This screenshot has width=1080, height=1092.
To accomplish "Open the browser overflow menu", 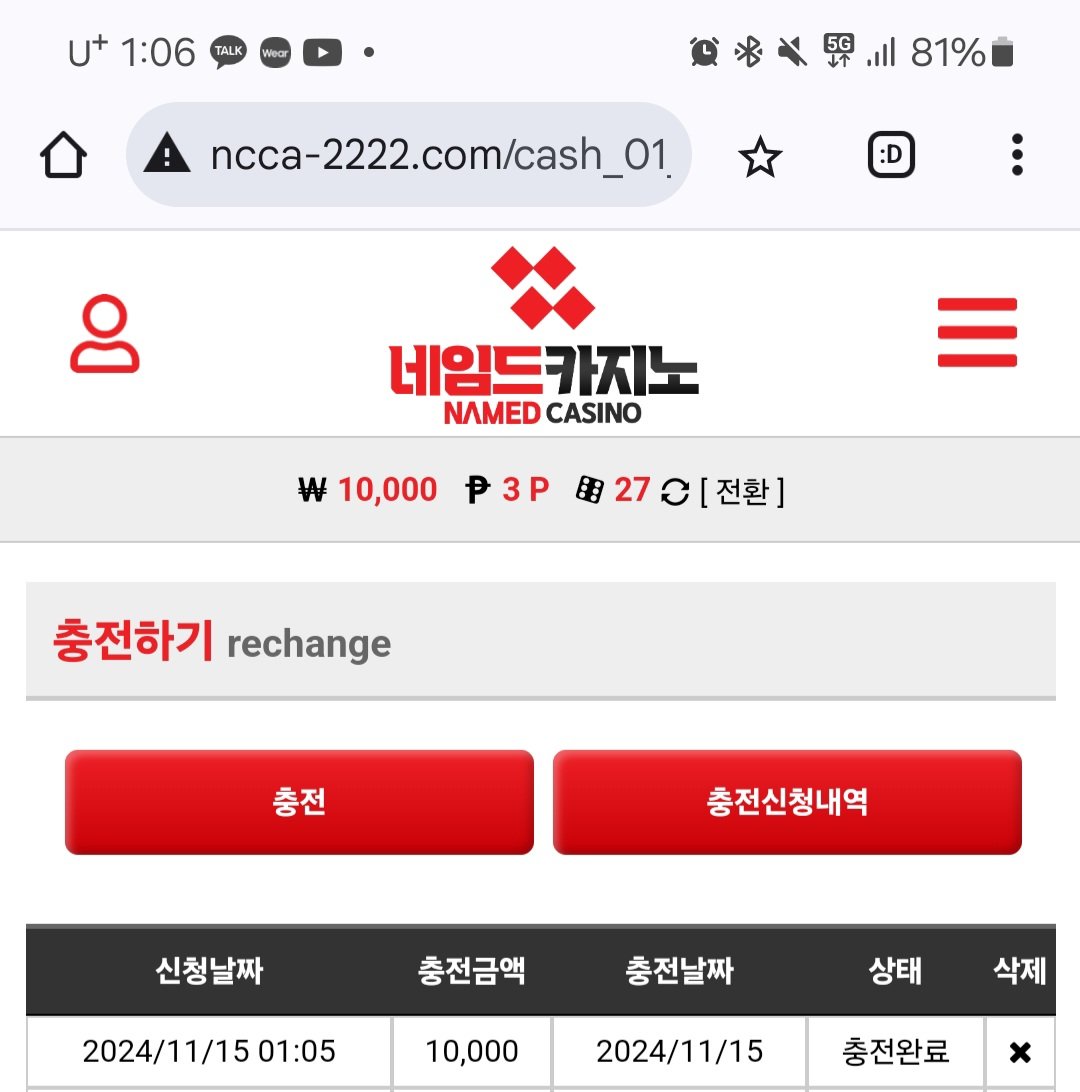I will tap(1017, 155).
